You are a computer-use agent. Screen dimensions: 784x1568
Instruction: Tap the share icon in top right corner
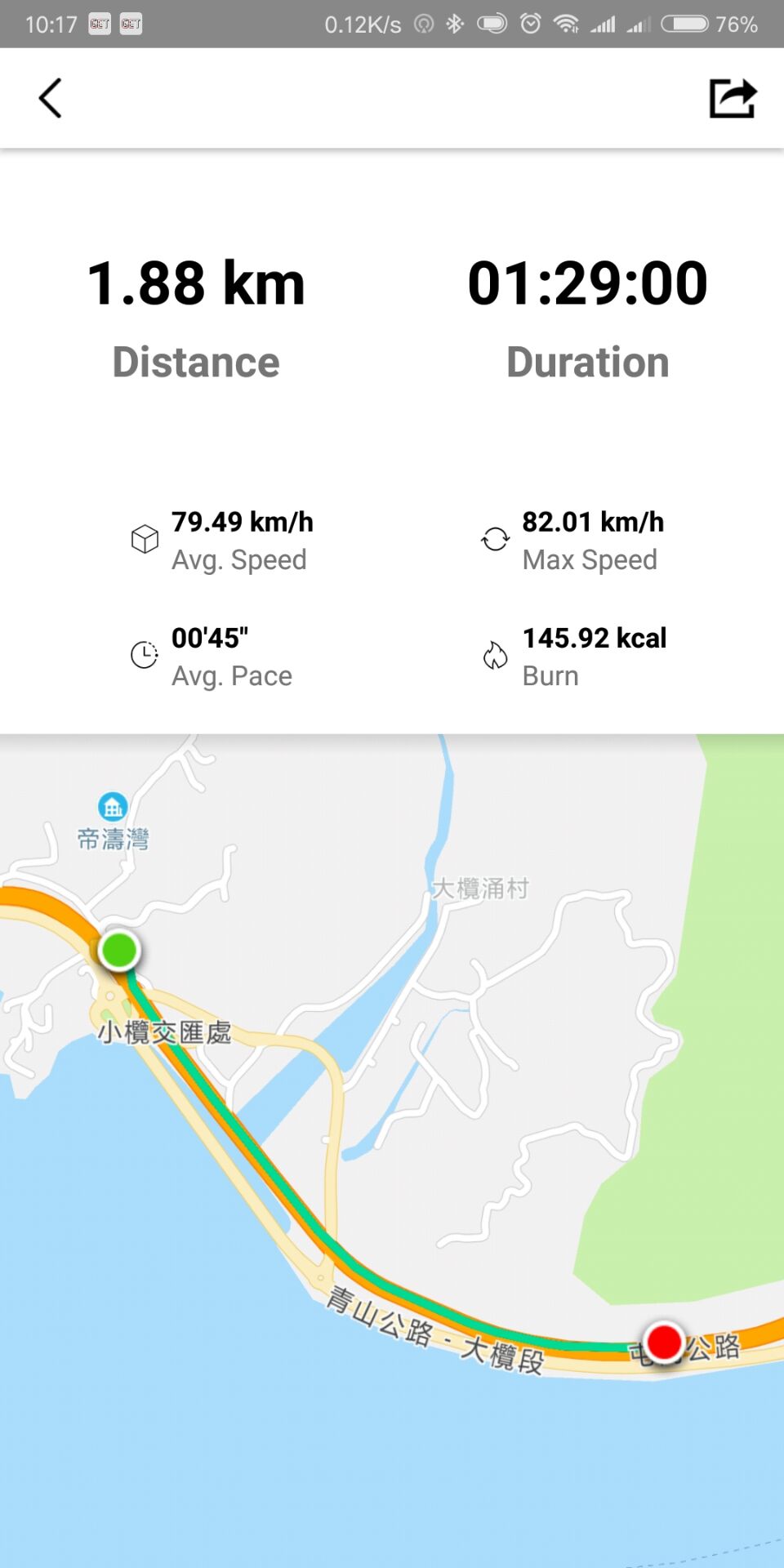(x=733, y=97)
